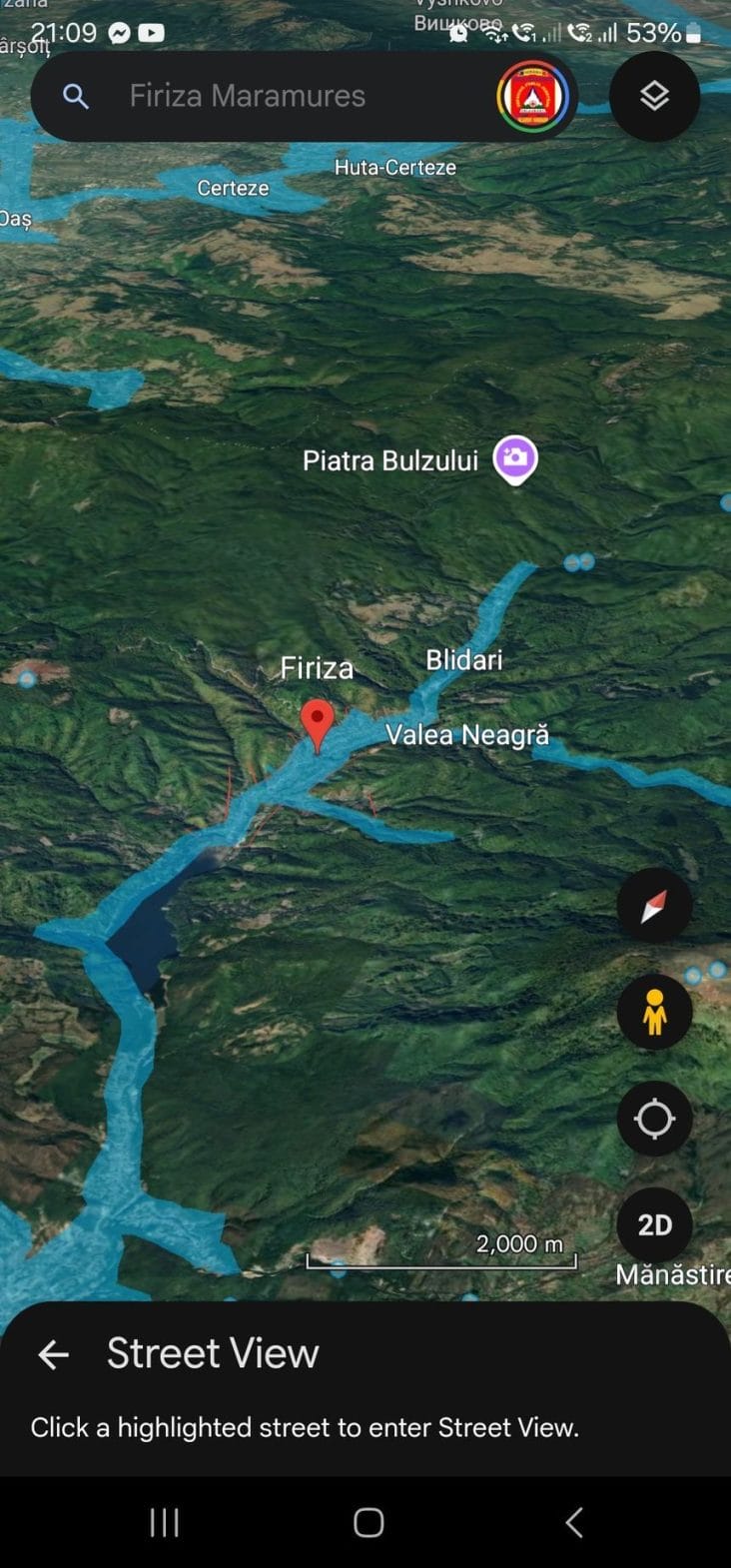Tap the search magnifying glass icon

tap(76, 97)
